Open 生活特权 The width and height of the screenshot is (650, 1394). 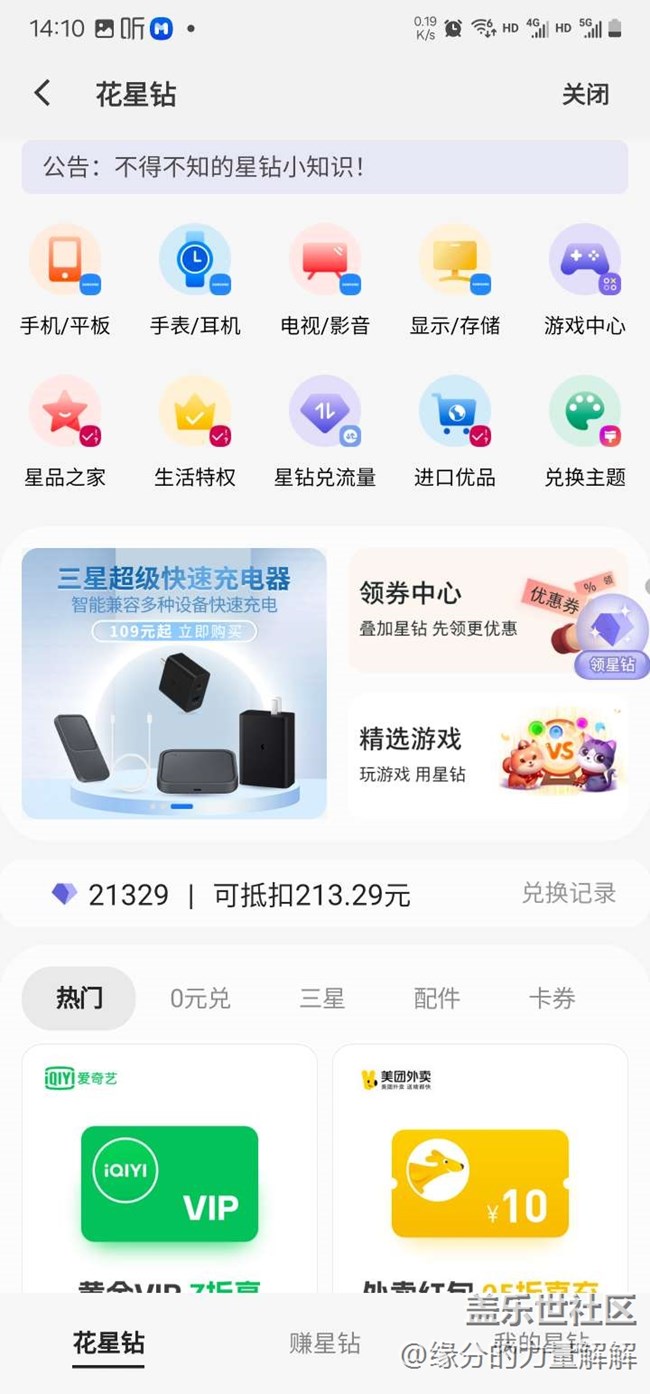[x=195, y=433]
